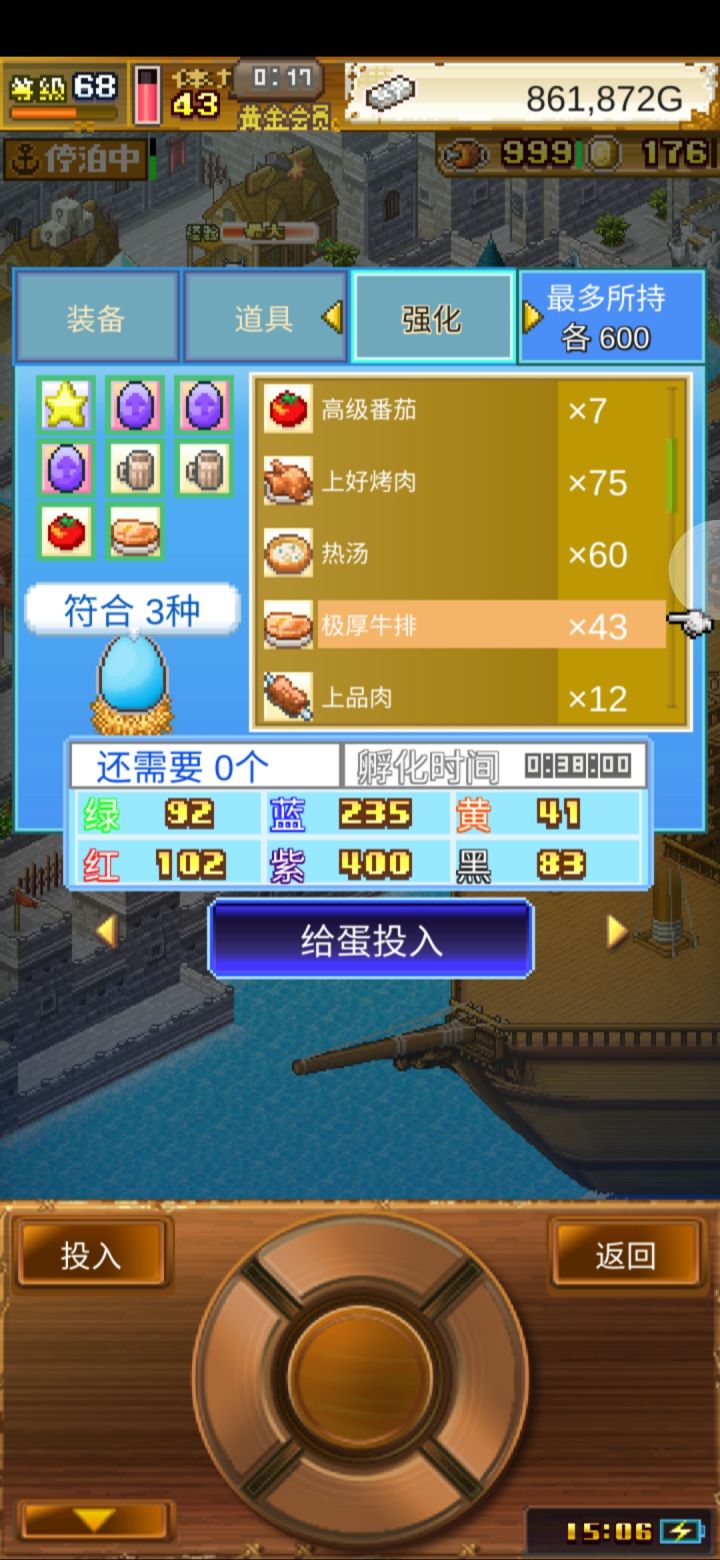
Task: Click the 上好烤肉 roast meat icon
Action: (x=288, y=481)
